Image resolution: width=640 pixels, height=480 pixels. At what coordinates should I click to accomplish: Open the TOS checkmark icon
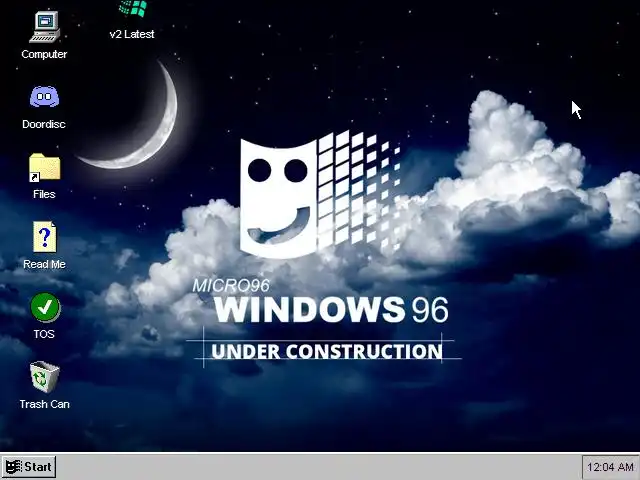click(44, 308)
